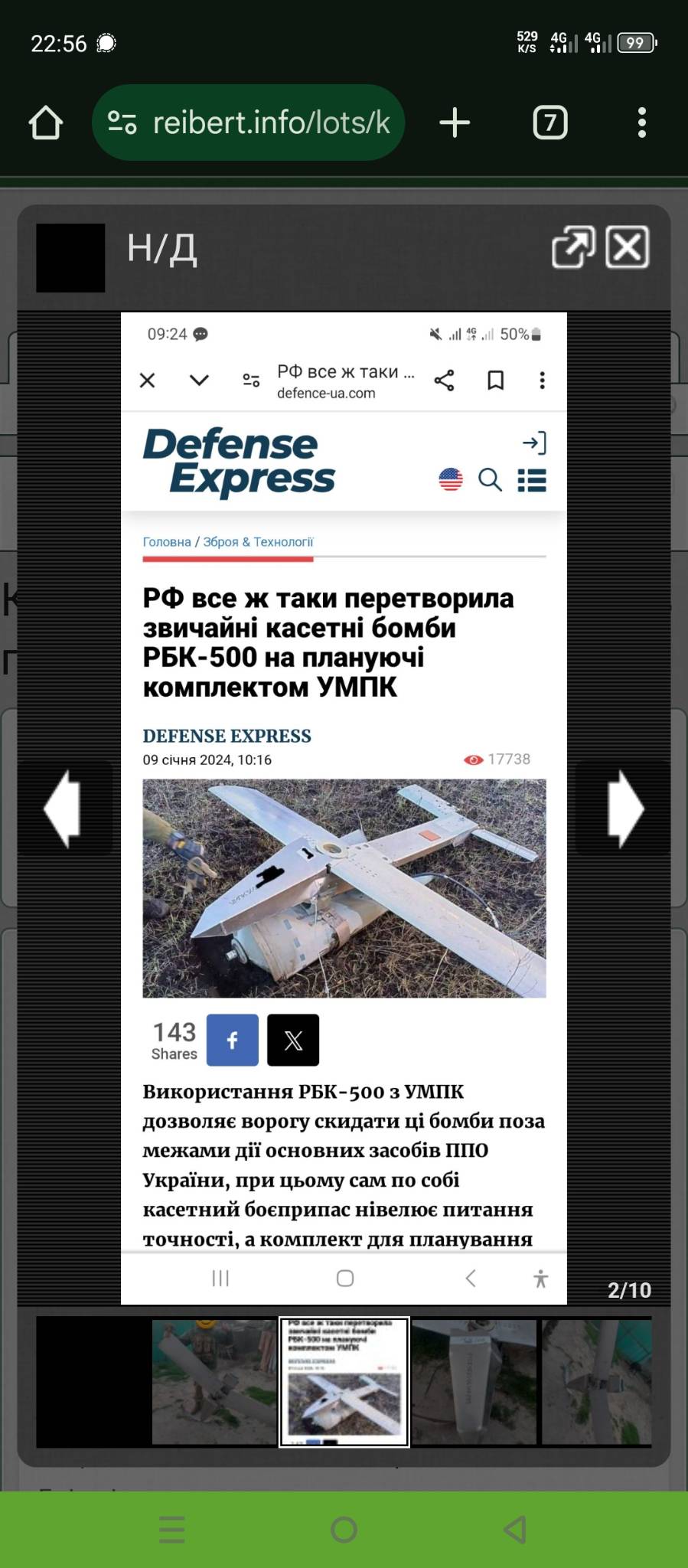Select the third gallery thumbnail
Image resolution: width=688 pixels, height=1568 pixels.
click(474, 1382)
